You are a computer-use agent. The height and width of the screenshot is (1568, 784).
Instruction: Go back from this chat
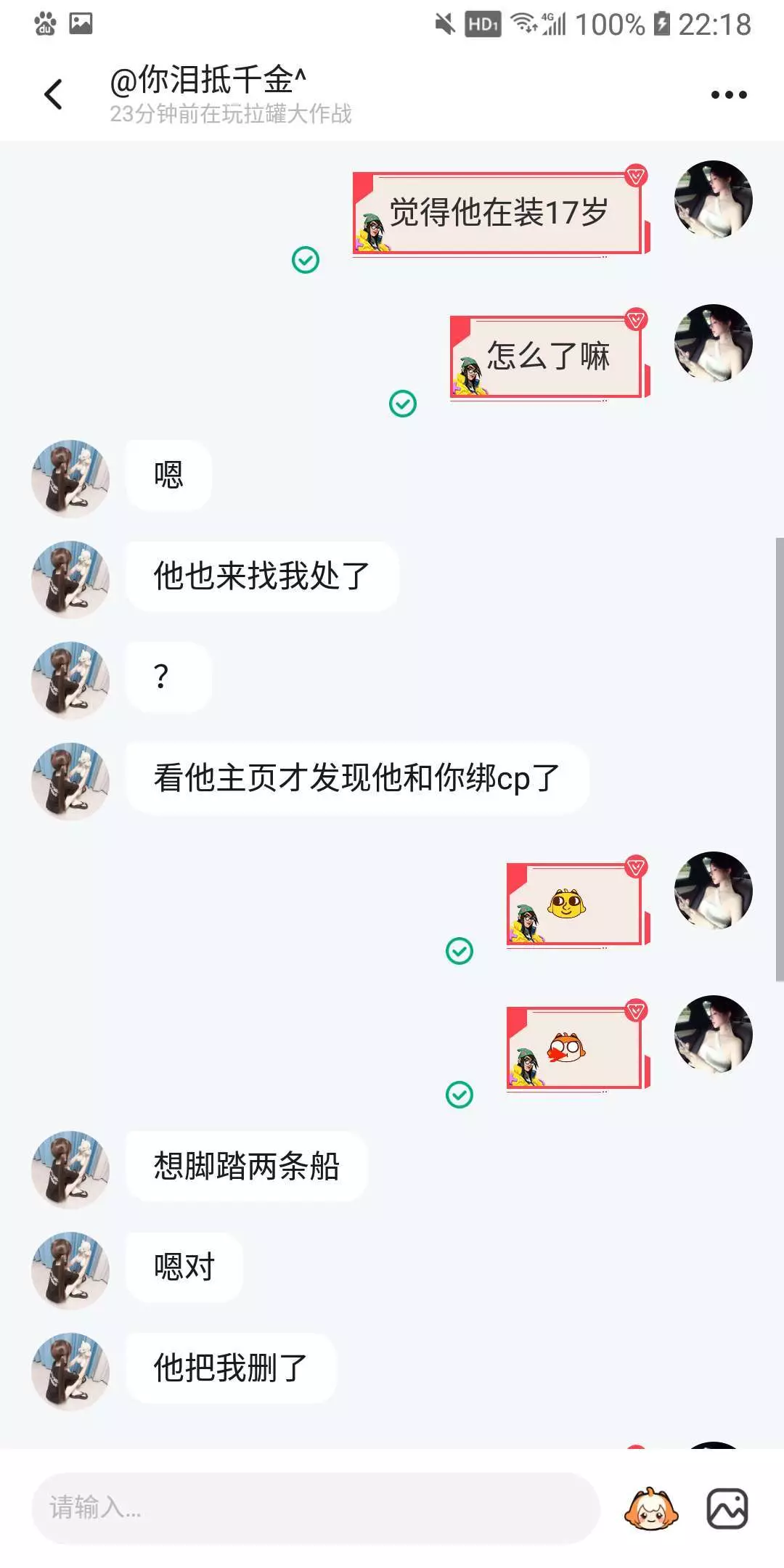(x=53, y=94)
